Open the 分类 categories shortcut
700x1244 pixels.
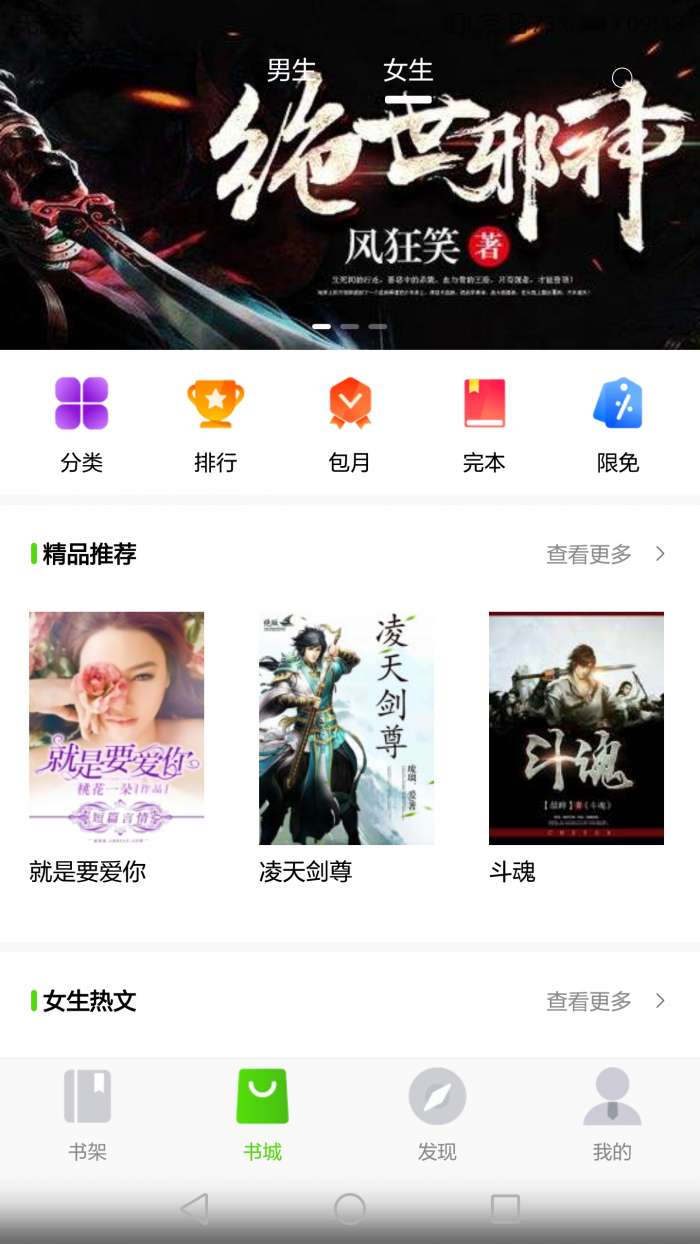[x=82, y=424]
